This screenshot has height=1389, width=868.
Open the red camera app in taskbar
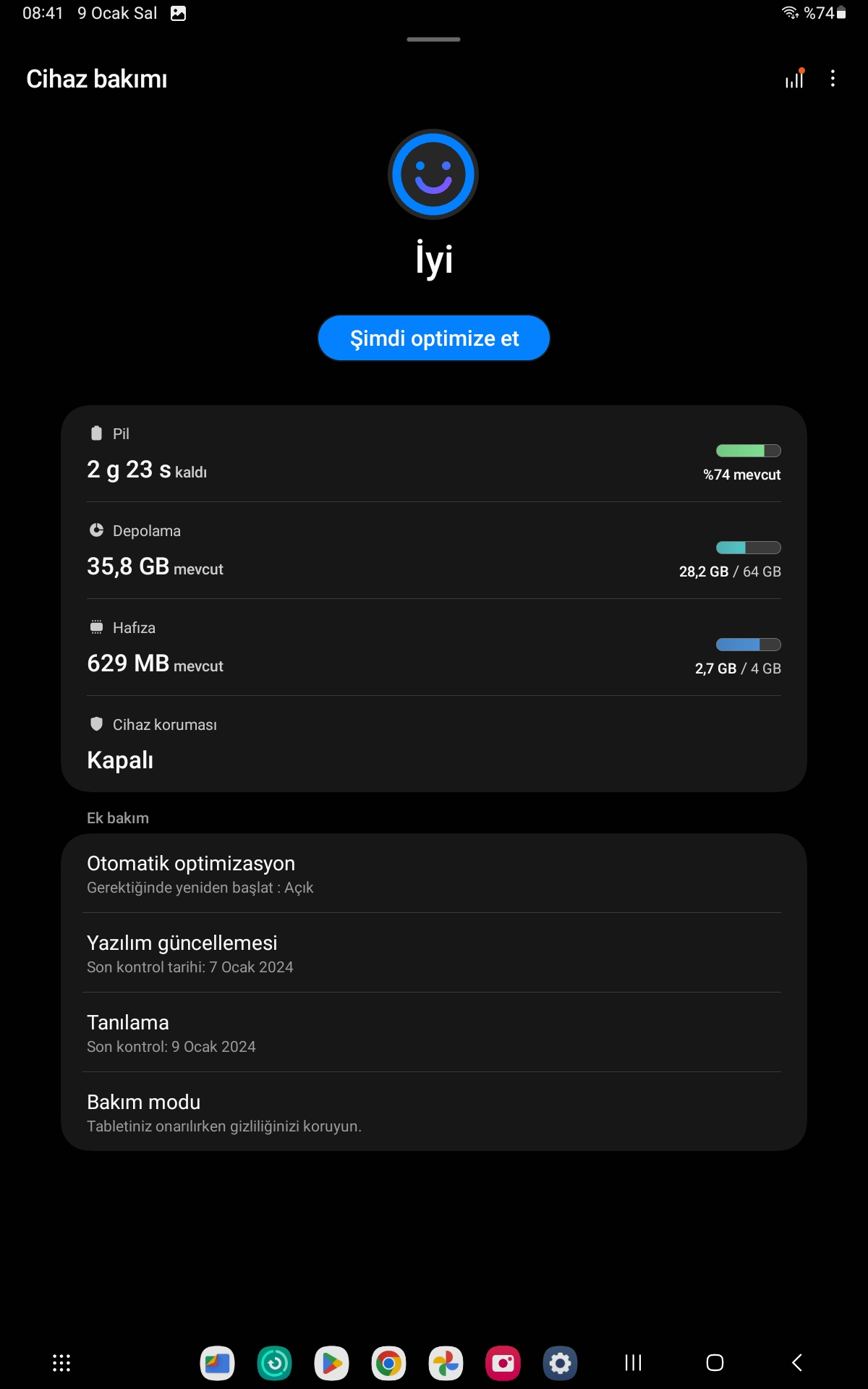(503, 1363)
